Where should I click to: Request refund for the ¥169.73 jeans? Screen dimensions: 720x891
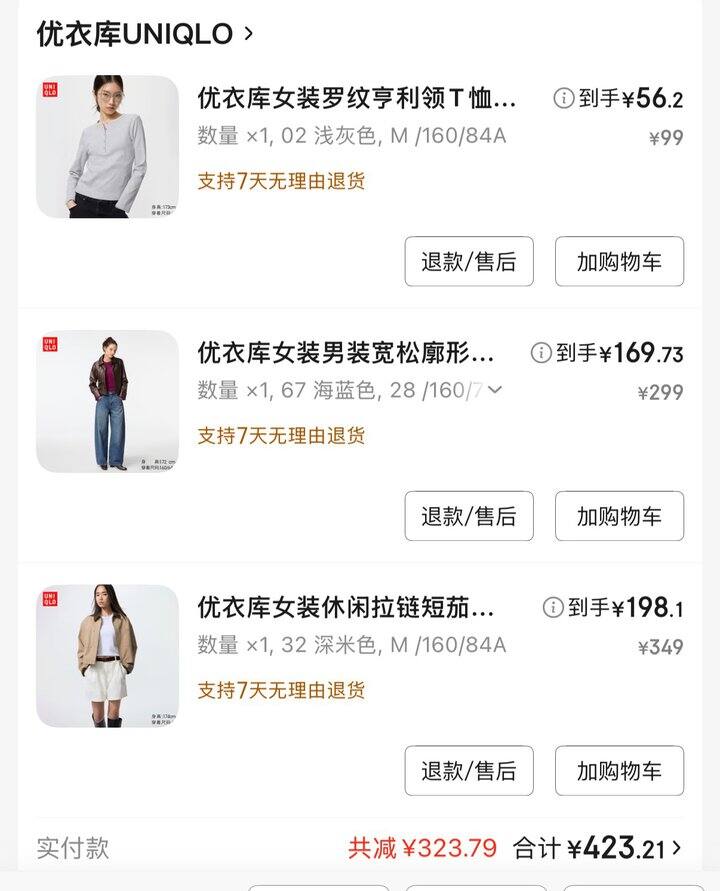coord(469,516)
